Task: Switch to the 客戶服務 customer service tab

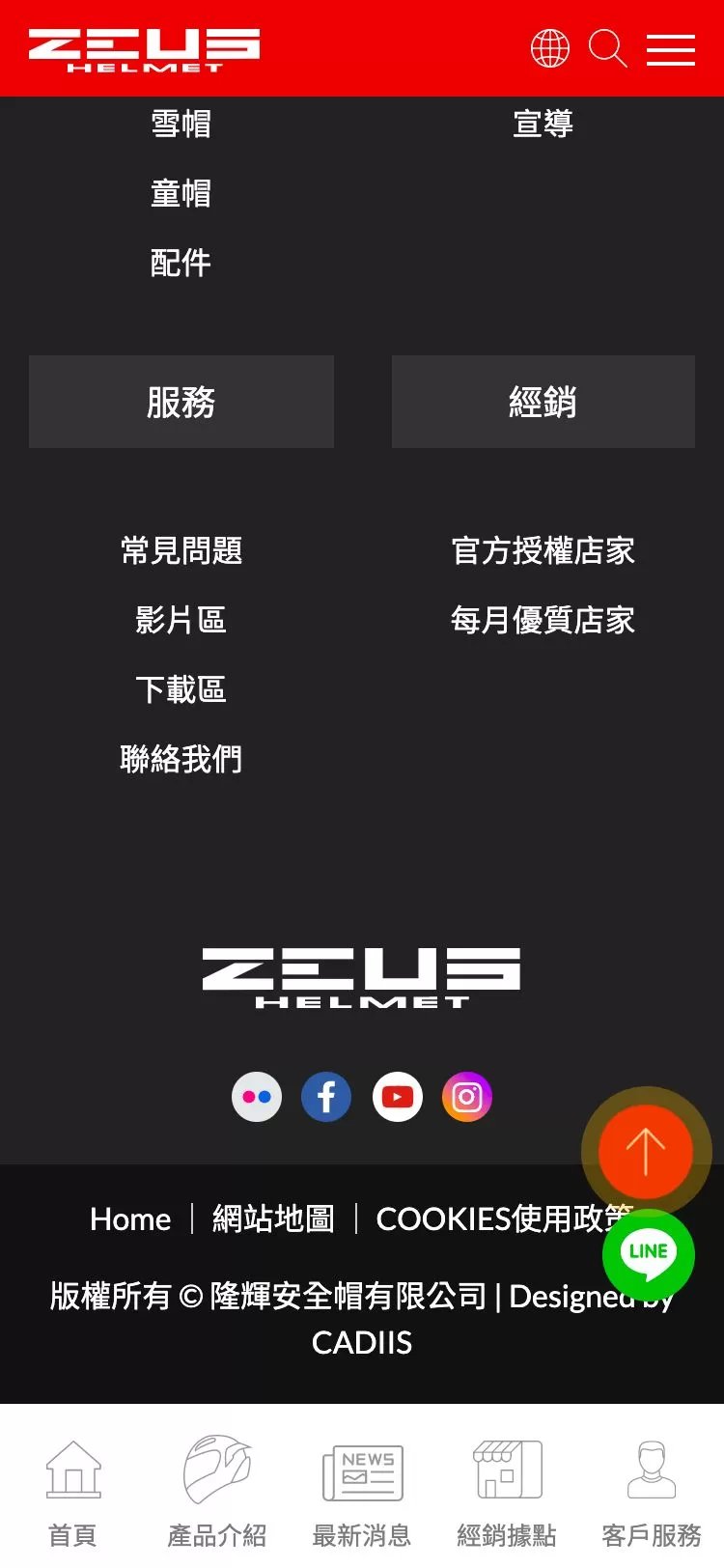Action: click(652, 1492)
